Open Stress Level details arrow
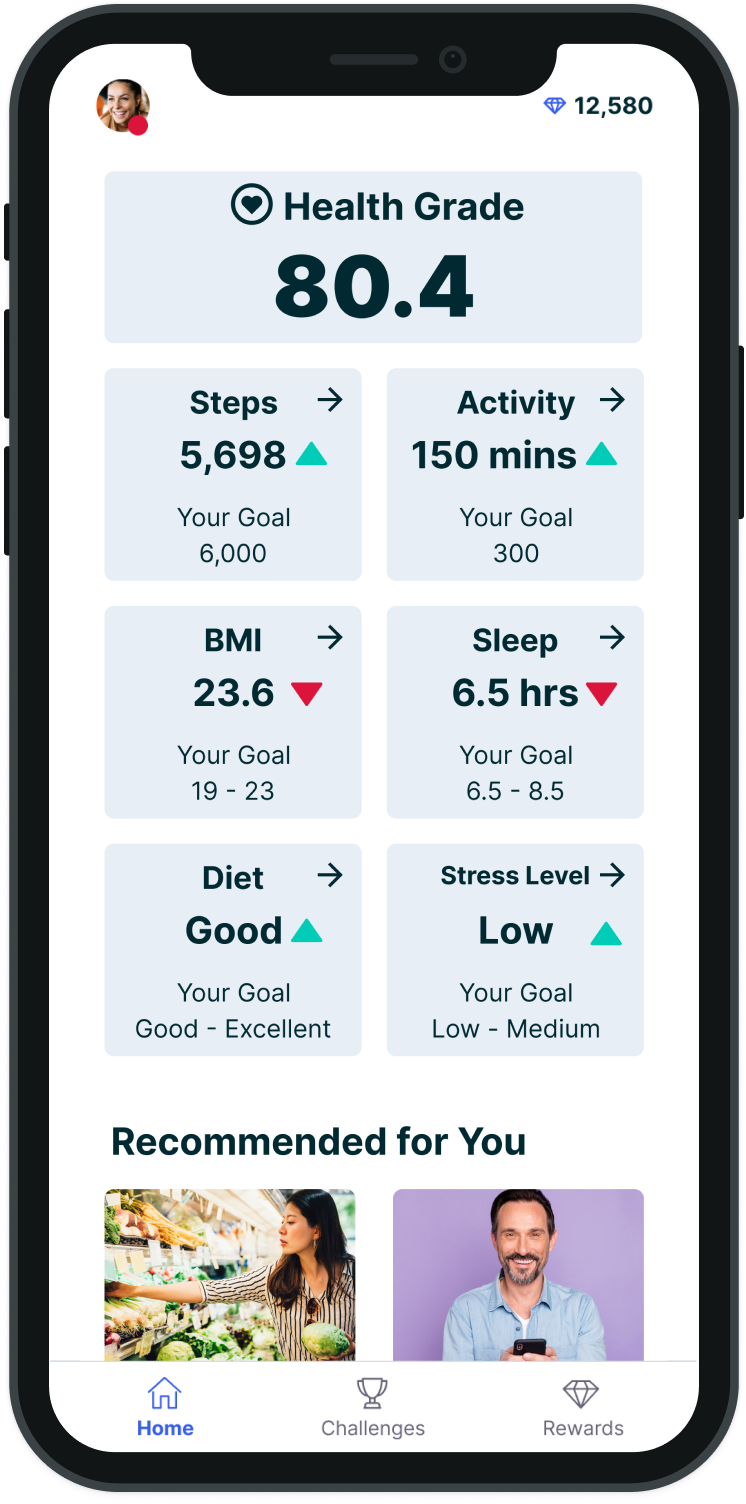 pyautogui.click(x=612, y=876)
